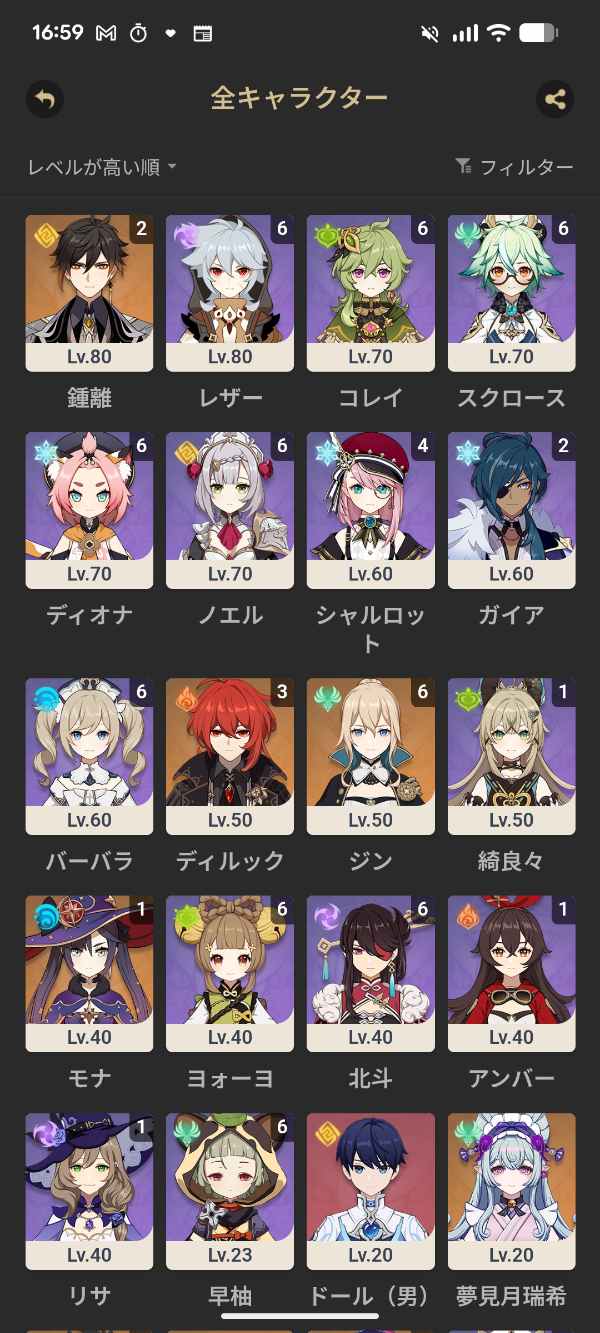Select the ガイア character card
The image size is (600, 1333).
point(511,510)
